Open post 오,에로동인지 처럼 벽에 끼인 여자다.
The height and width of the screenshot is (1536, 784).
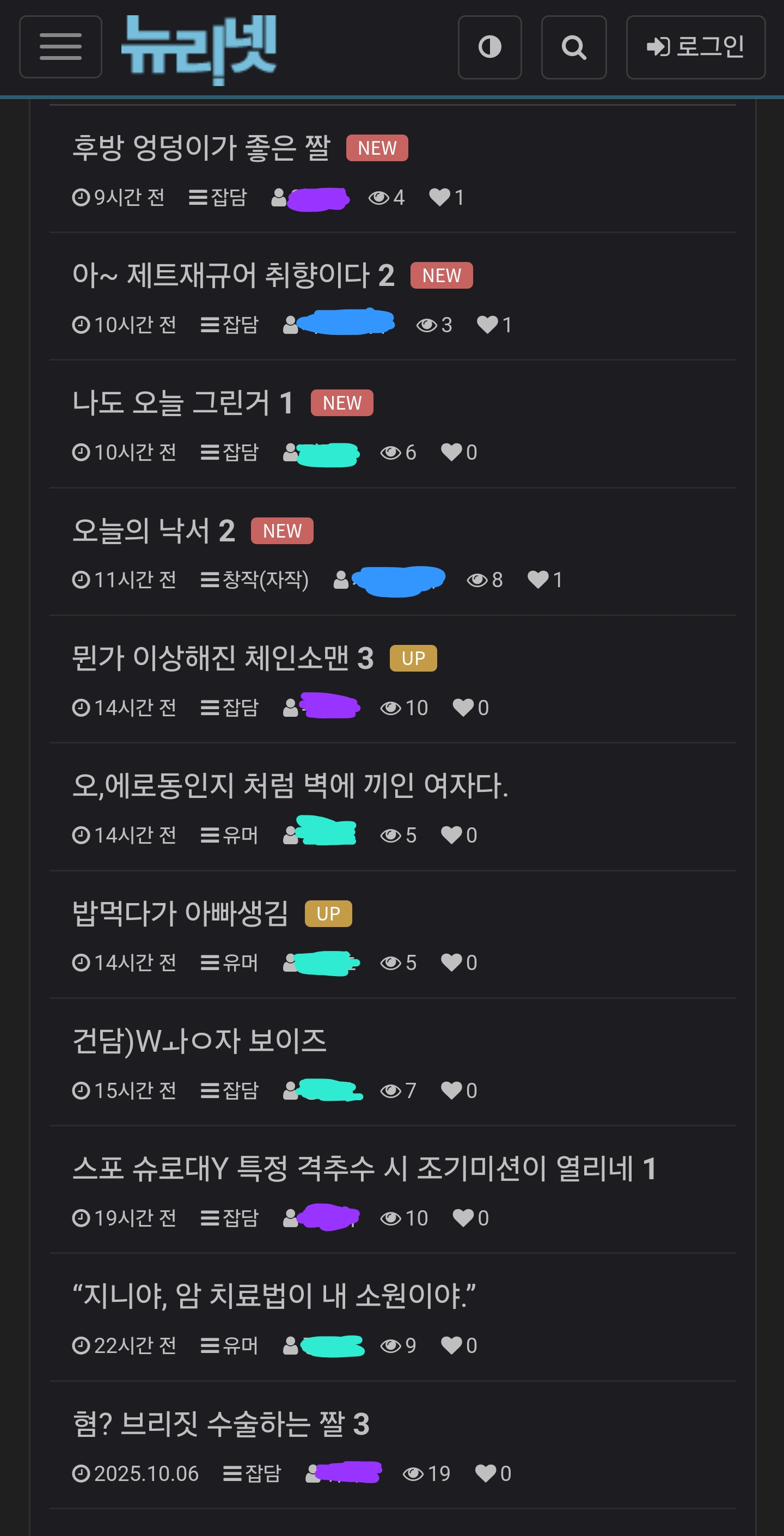click(x=290, y=785)
